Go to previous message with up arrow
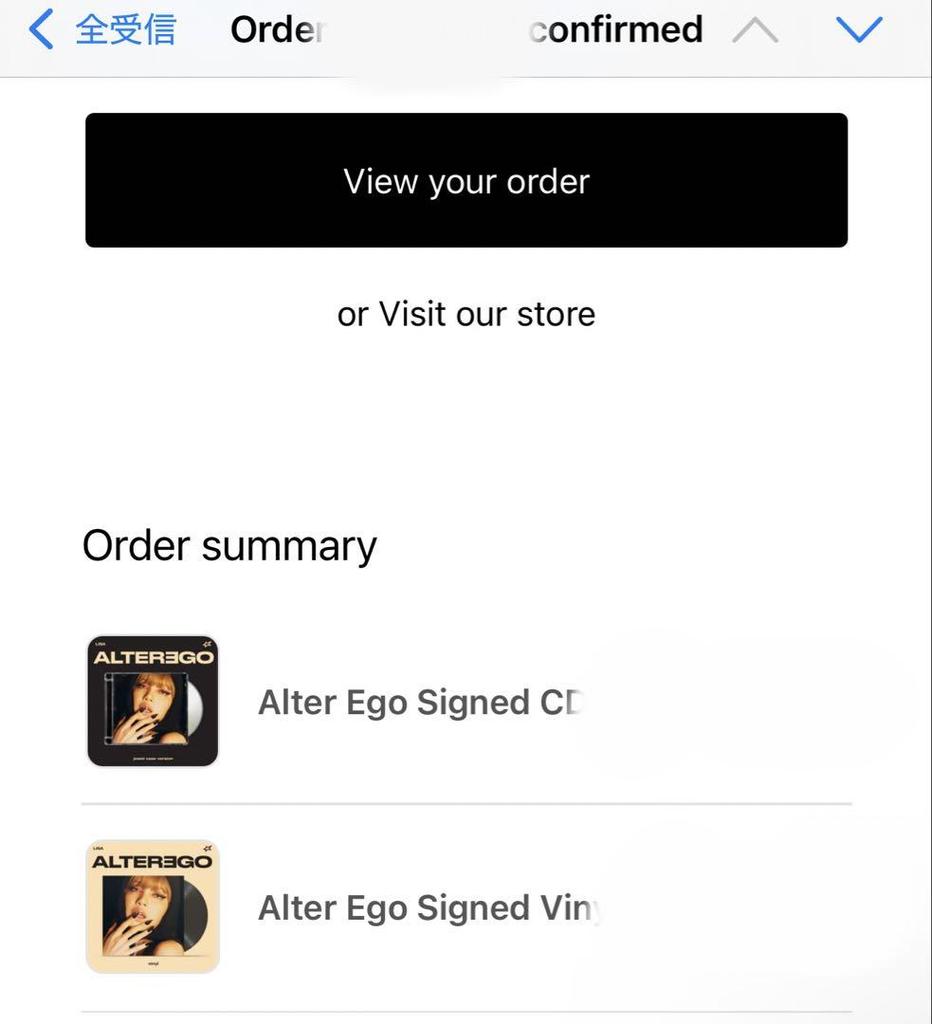932x1024 pixels. [x=755, y=31]
